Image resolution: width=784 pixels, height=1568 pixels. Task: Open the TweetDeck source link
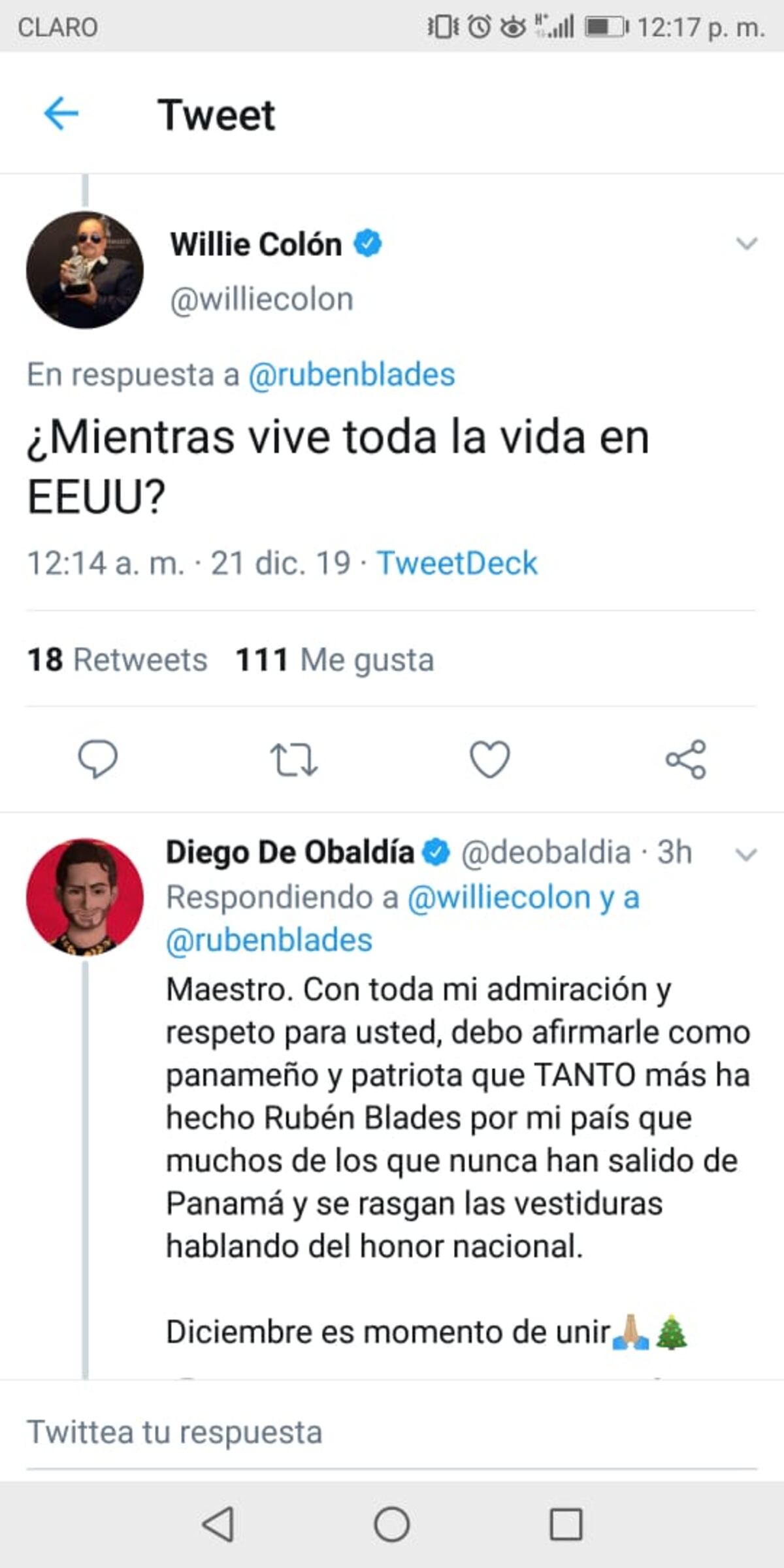pyautogui.click(x=457, y=563)
